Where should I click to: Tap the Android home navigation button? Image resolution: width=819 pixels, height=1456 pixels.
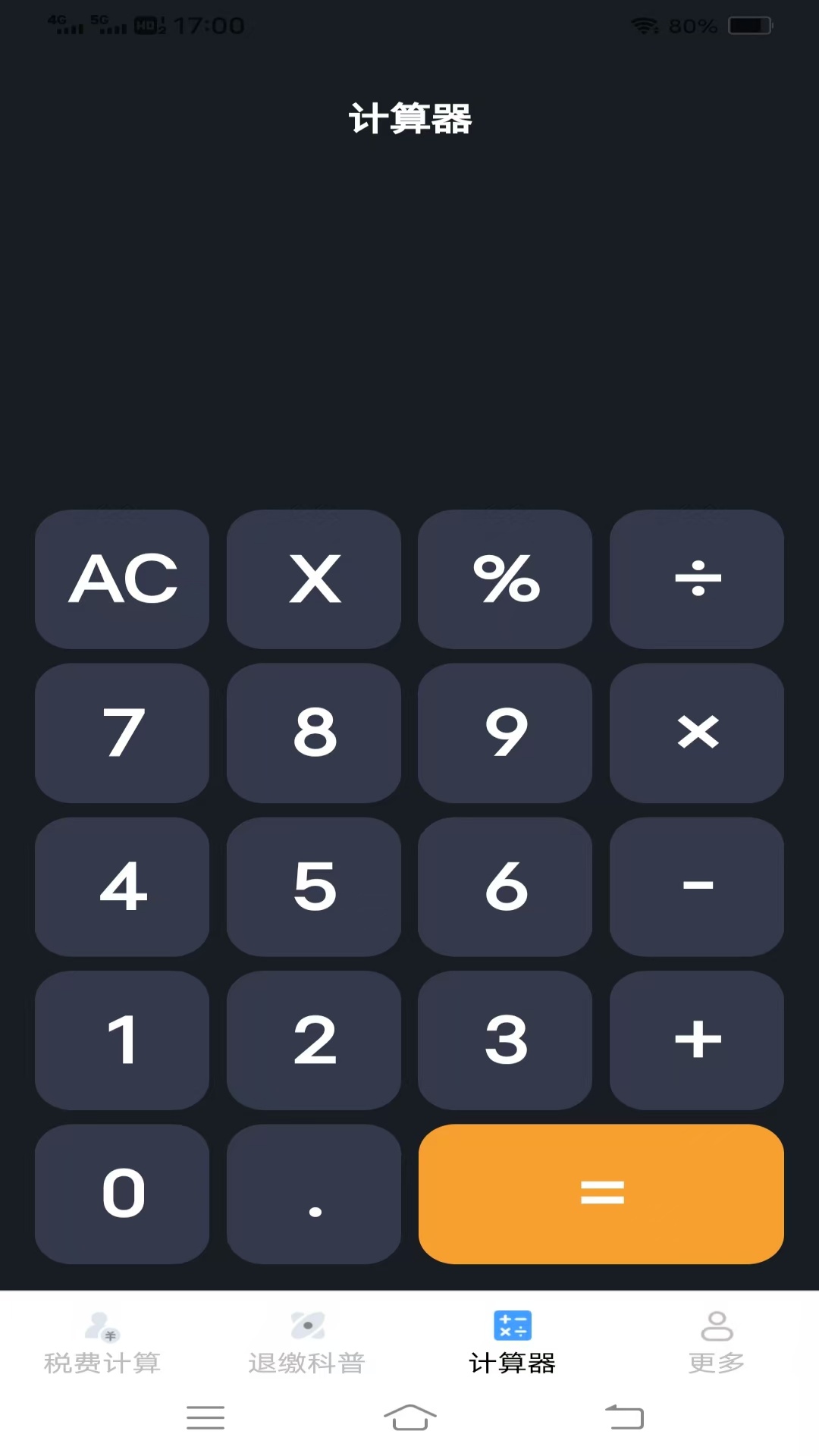[x=409, y=1417]
